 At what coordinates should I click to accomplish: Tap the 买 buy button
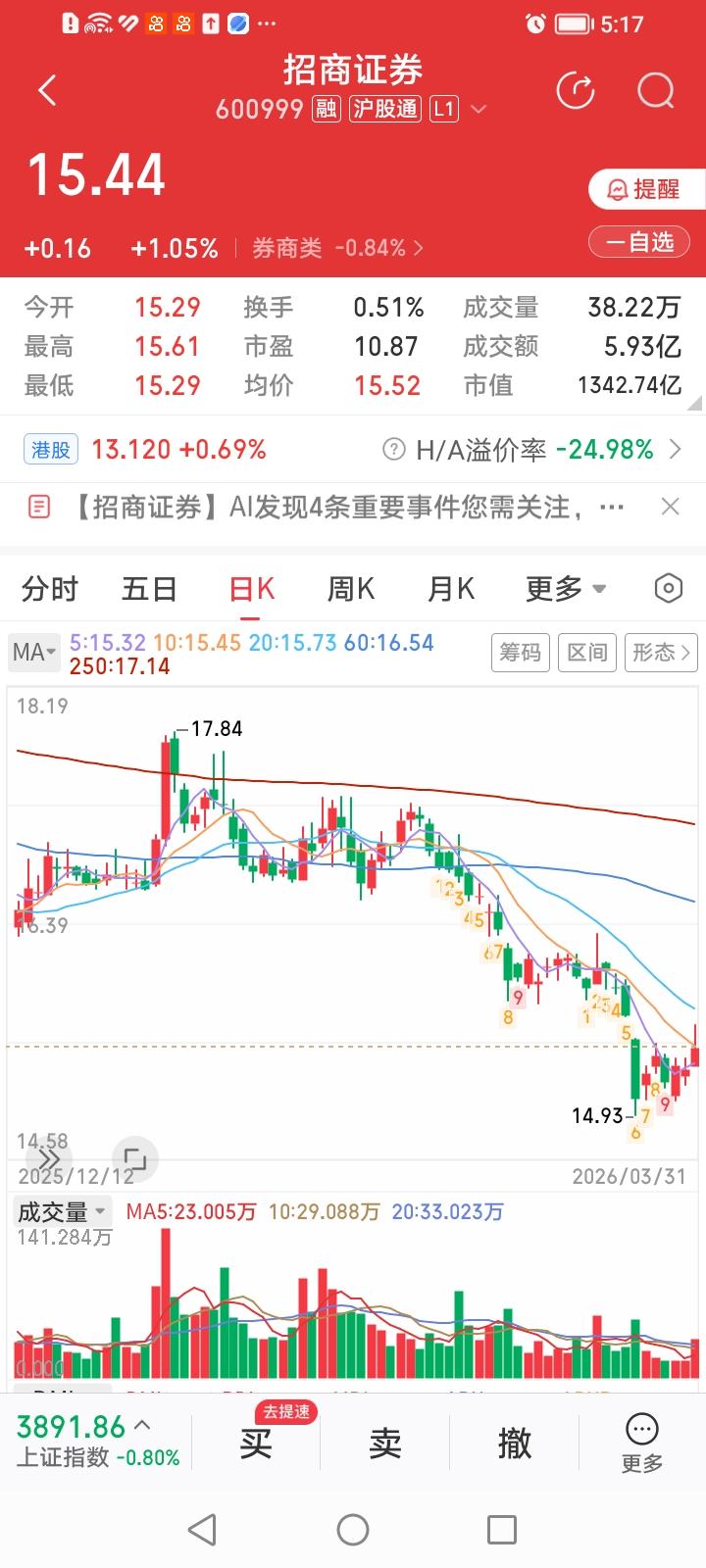(x=254, y=1444)
